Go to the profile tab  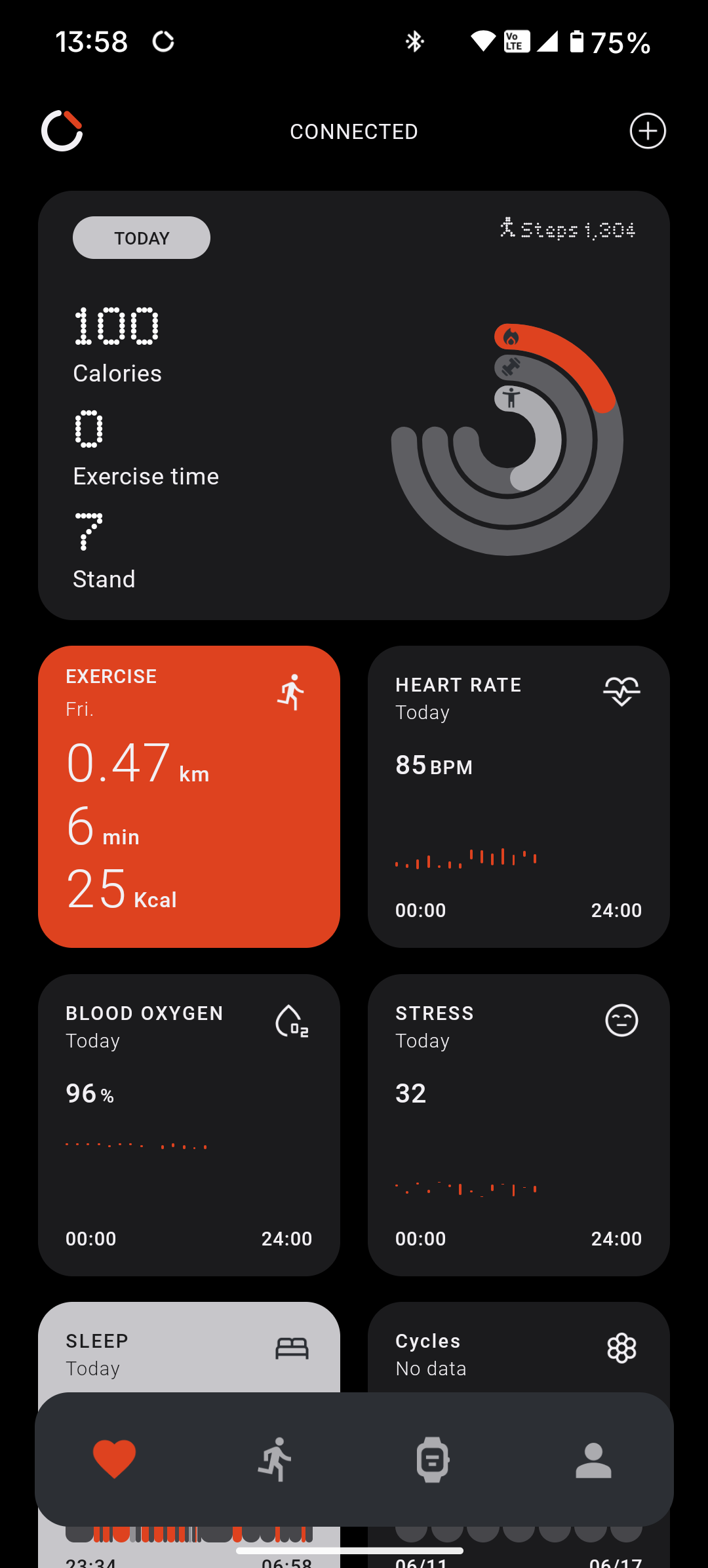point(593,1460)
